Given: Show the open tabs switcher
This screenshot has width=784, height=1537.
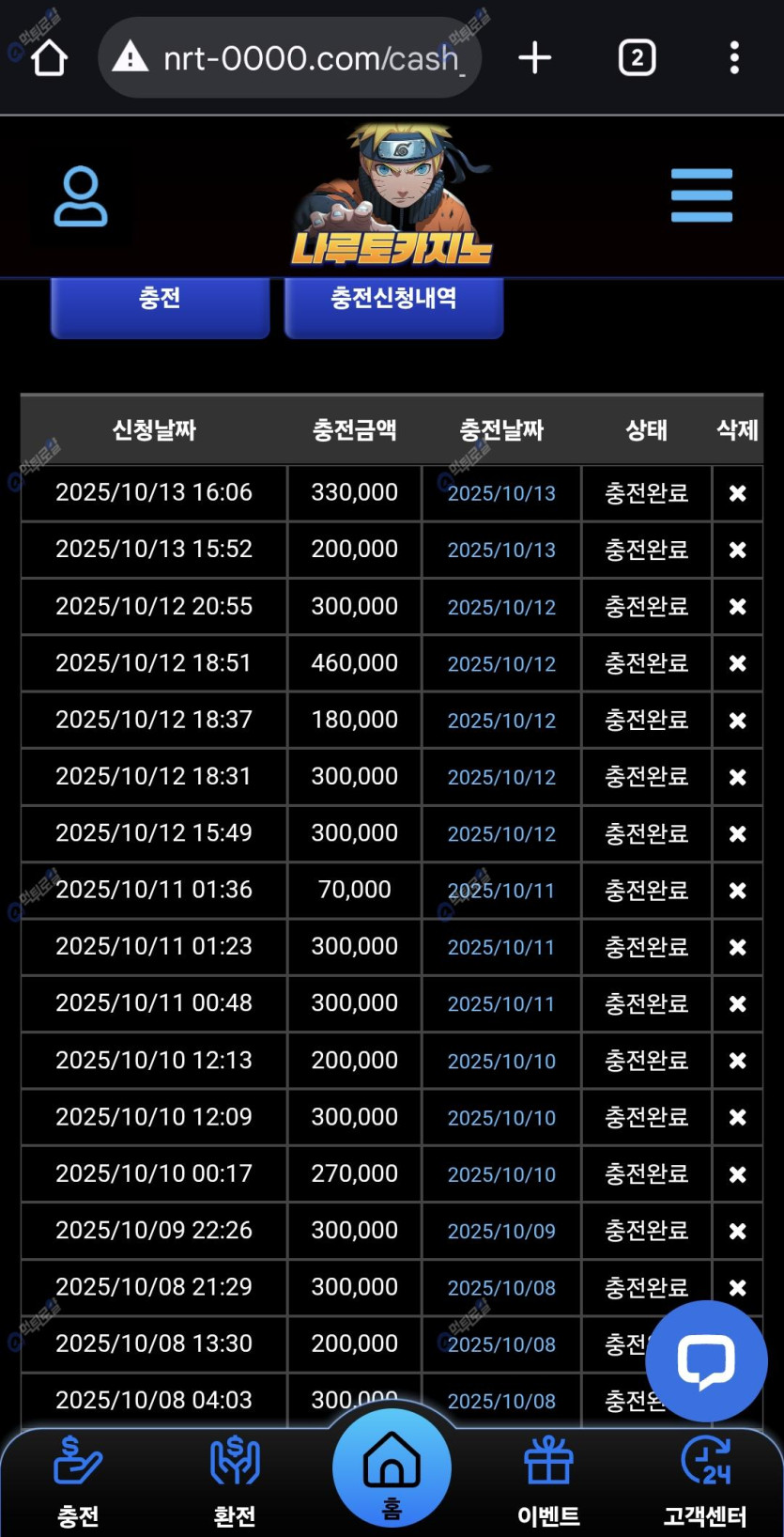Looking at the screenshot, I should coord(637,58).
